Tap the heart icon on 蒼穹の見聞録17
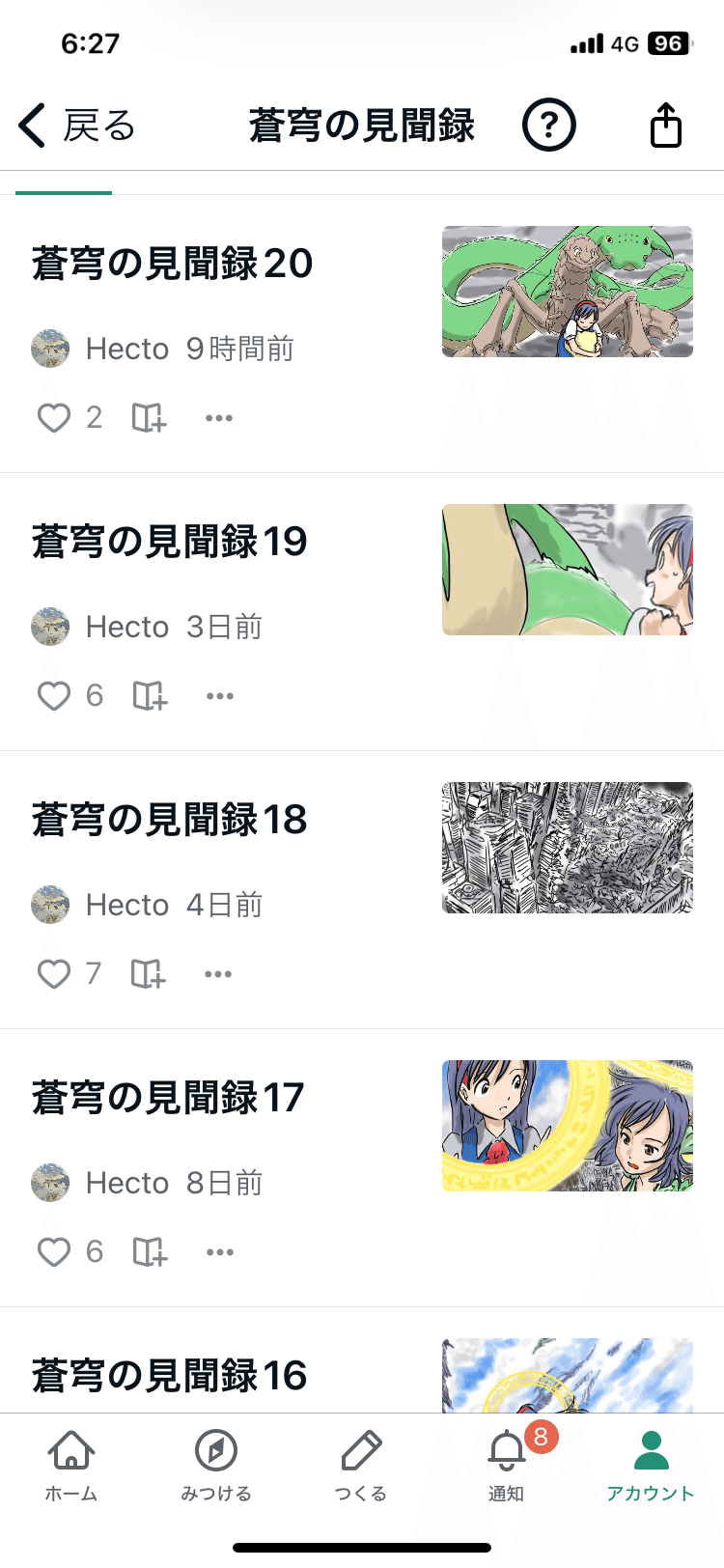The height and width of the screenshot is (1568, 724). click(54, 1251)
